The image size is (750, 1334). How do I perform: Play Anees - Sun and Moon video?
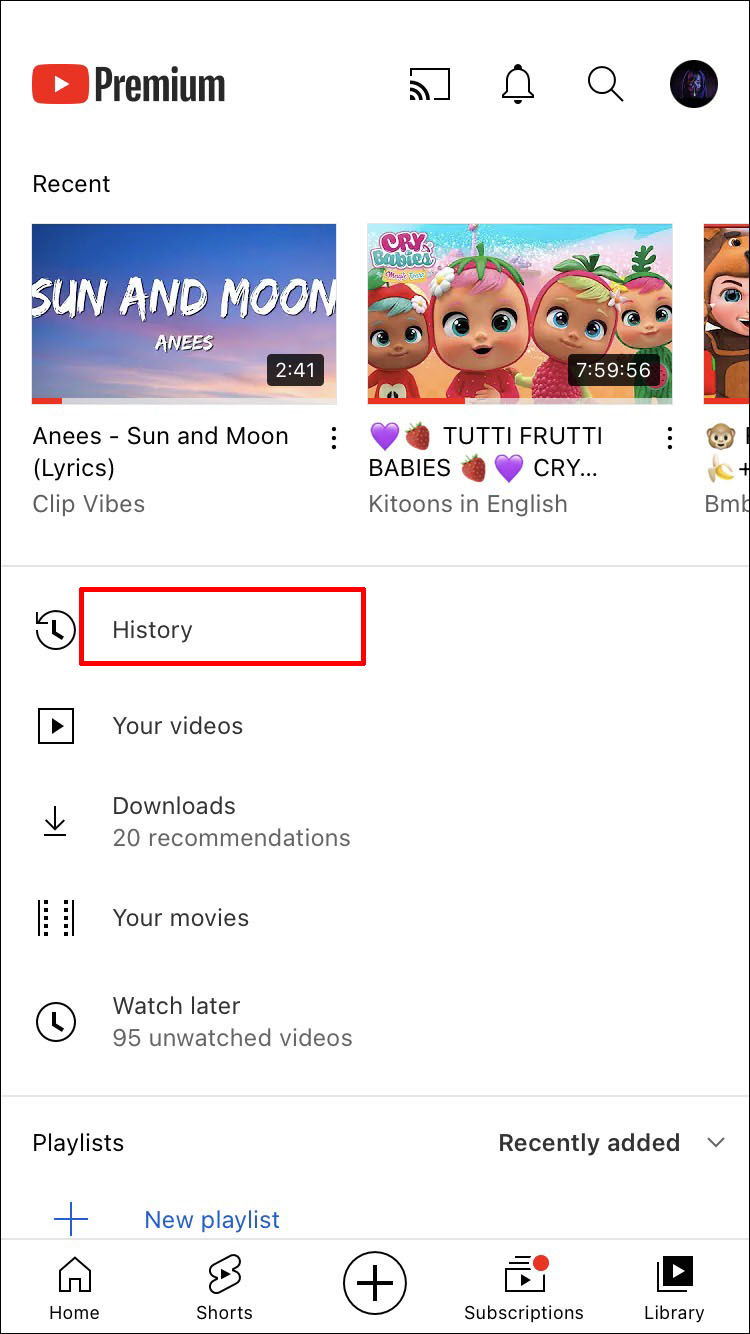(184, 313)
